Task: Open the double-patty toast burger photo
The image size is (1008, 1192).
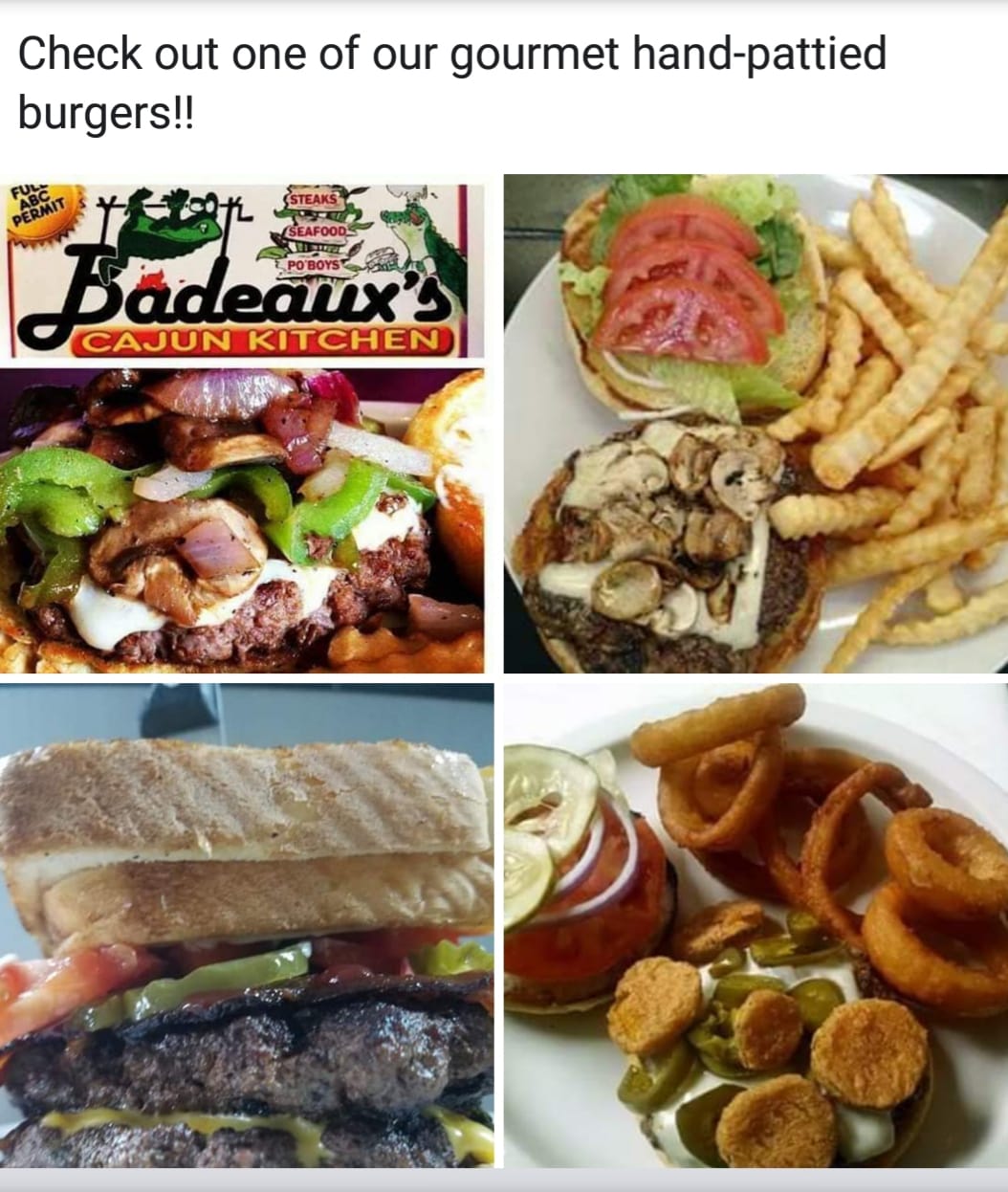Action: pos(247,925)
